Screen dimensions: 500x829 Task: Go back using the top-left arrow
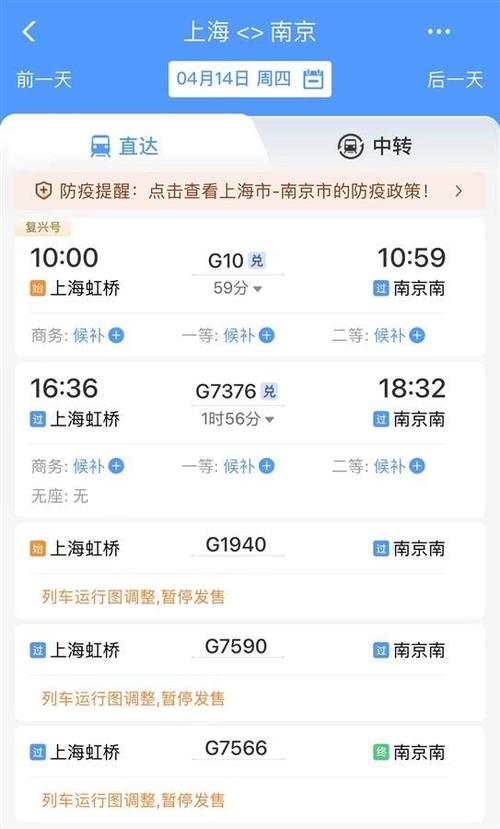click(30, 32)
